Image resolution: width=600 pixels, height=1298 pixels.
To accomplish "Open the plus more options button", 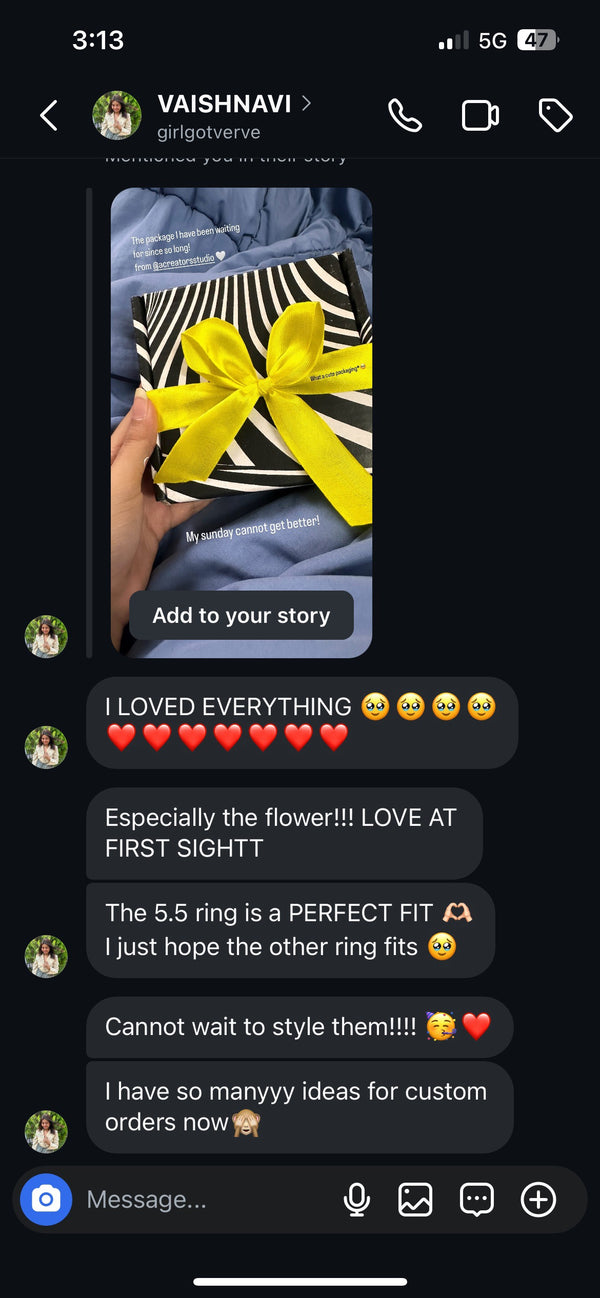I will coord(538,1199).
